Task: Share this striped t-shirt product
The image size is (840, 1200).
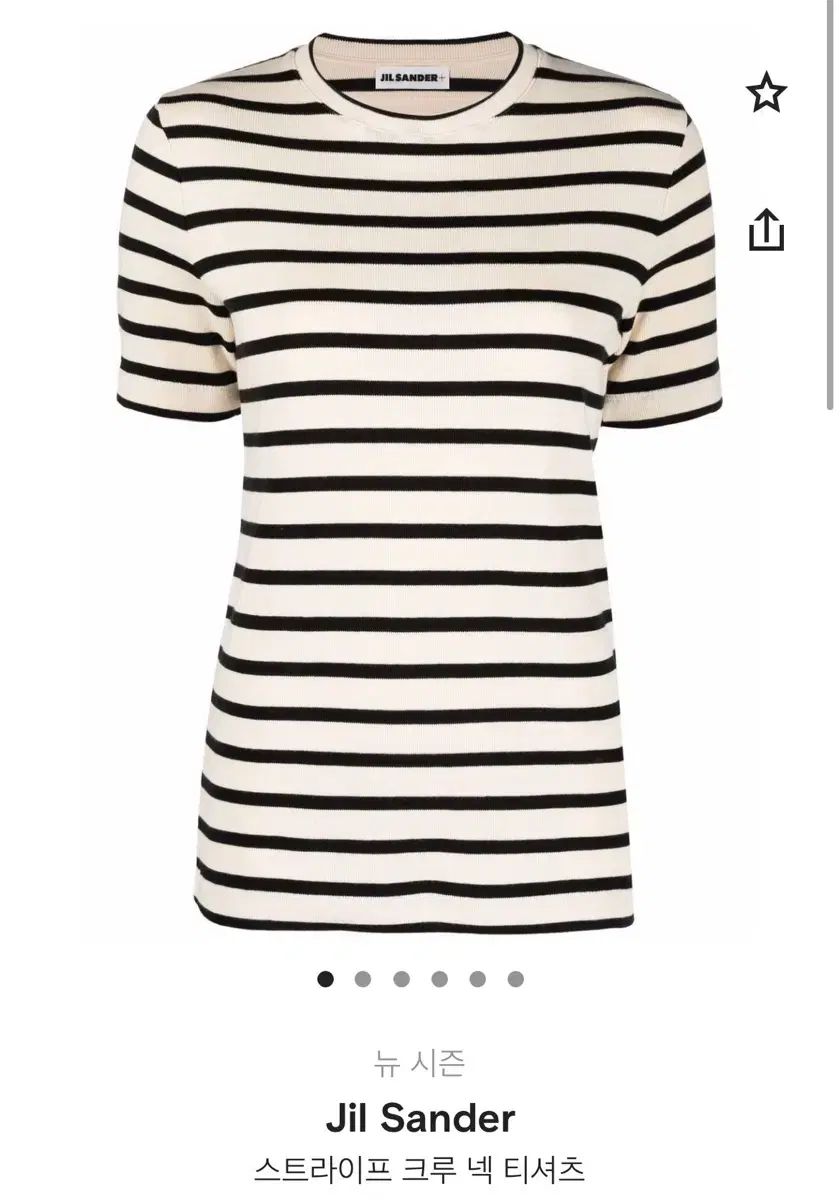Action: (766, 230)
